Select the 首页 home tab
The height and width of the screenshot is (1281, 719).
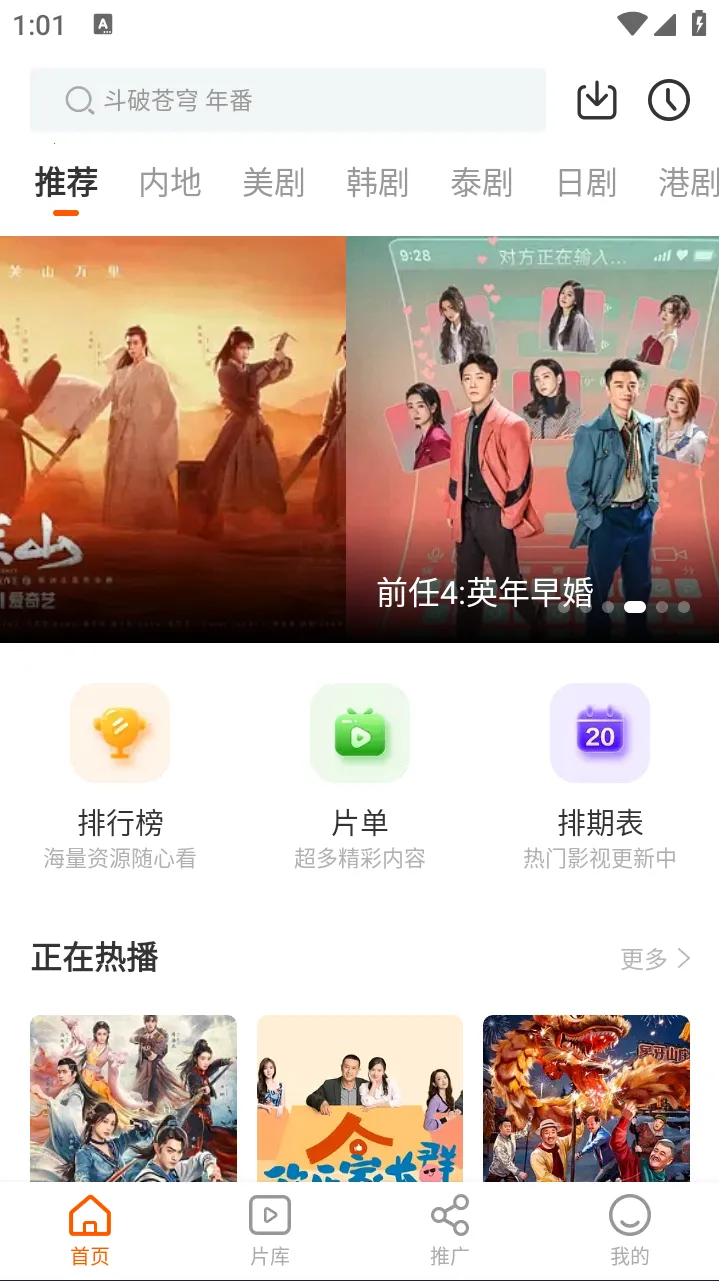(90, 1230)
